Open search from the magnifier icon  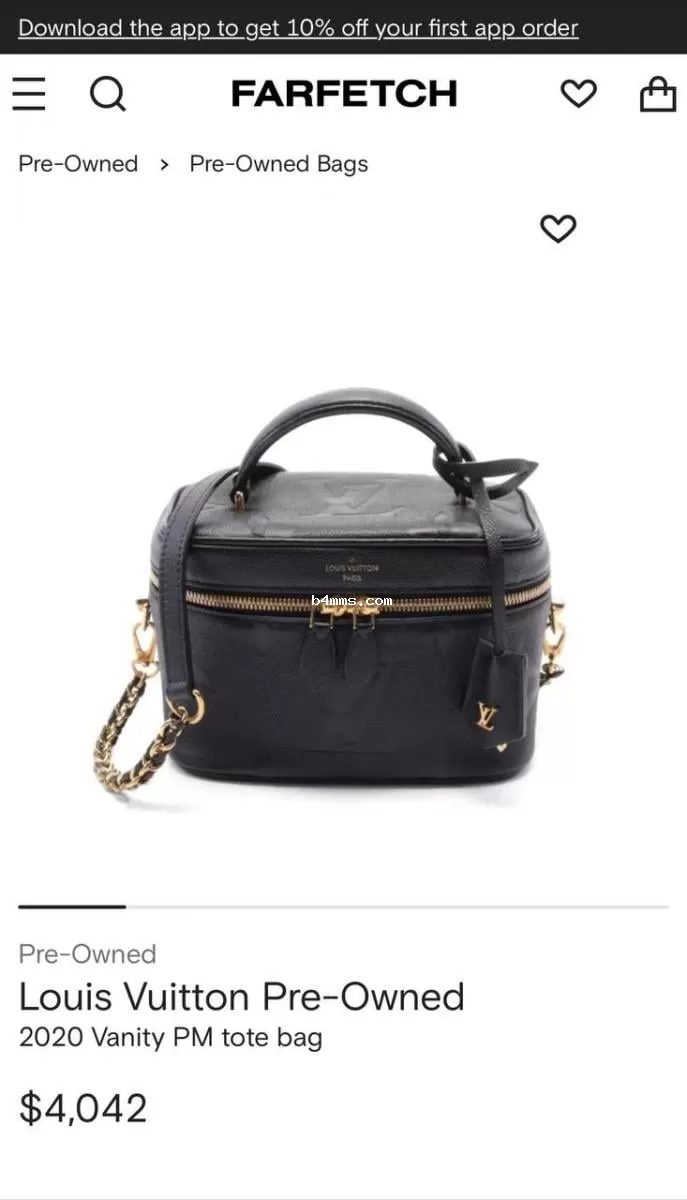coord(107,94)
